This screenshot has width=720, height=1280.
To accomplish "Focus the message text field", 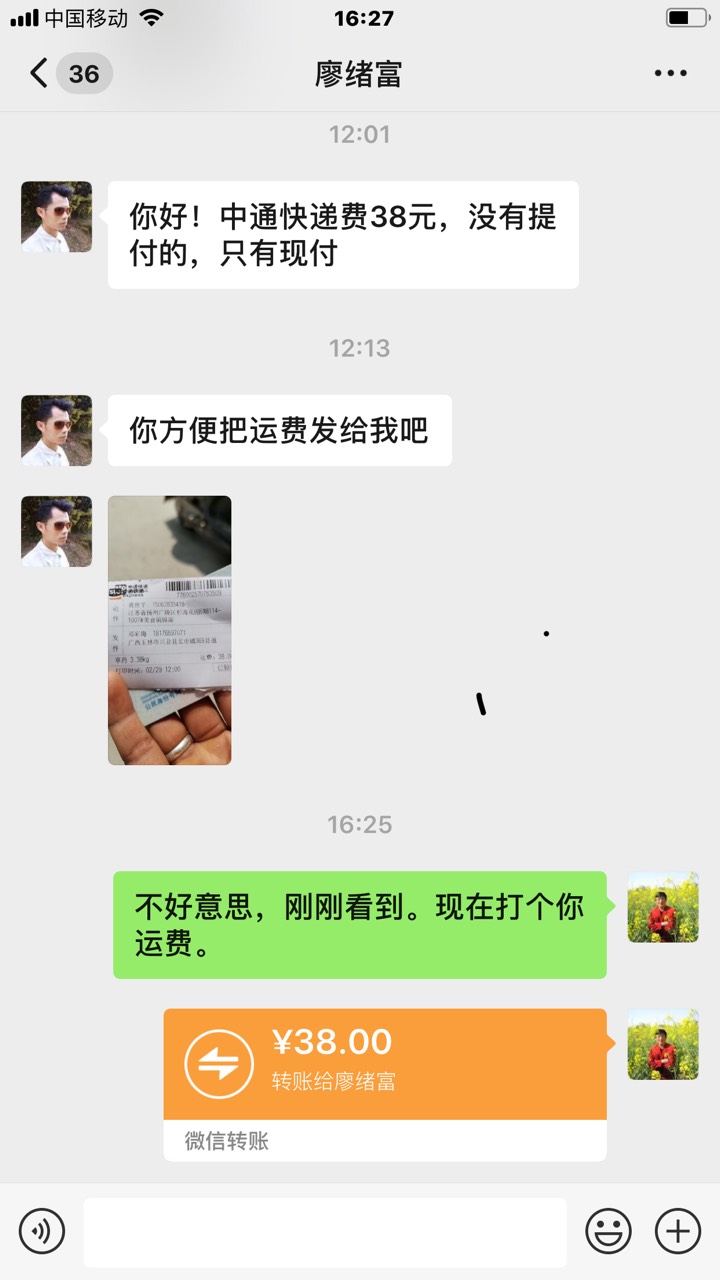I will [325, 1232].
